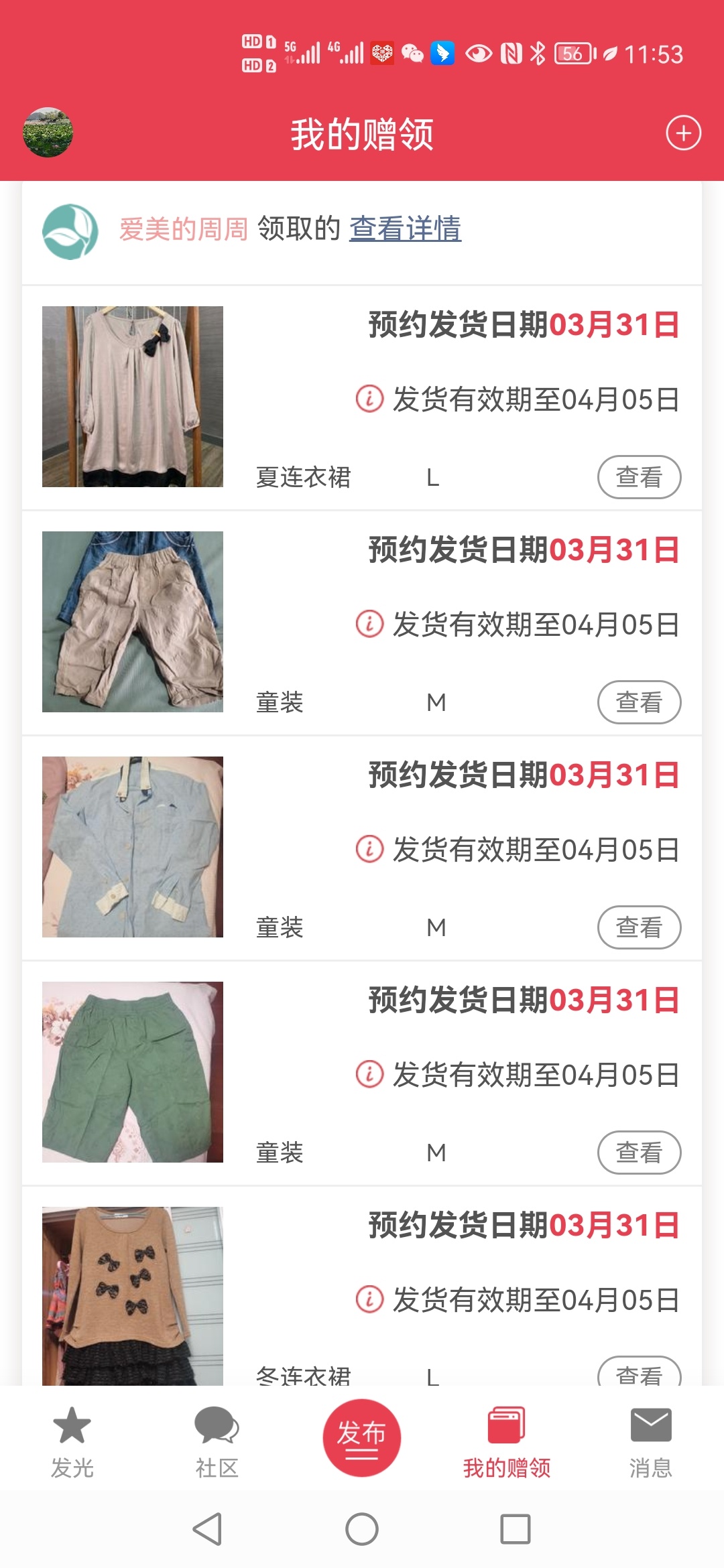Viewport: 724px width, 1568px height.
Task: Open the 夏连衣裙 product photo
Action: click(x=133, y=397)
